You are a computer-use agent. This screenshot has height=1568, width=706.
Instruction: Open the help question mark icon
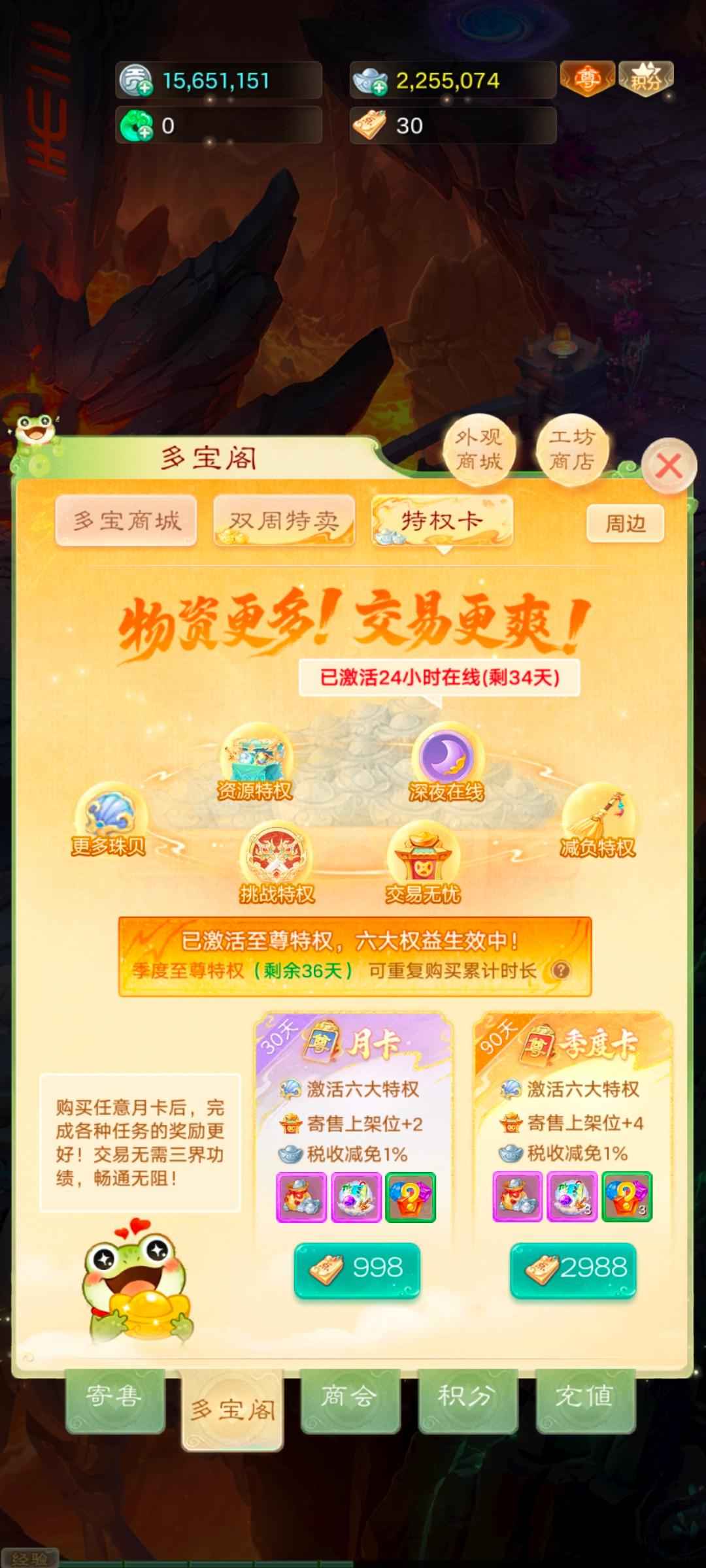click(x=560, y=971)
